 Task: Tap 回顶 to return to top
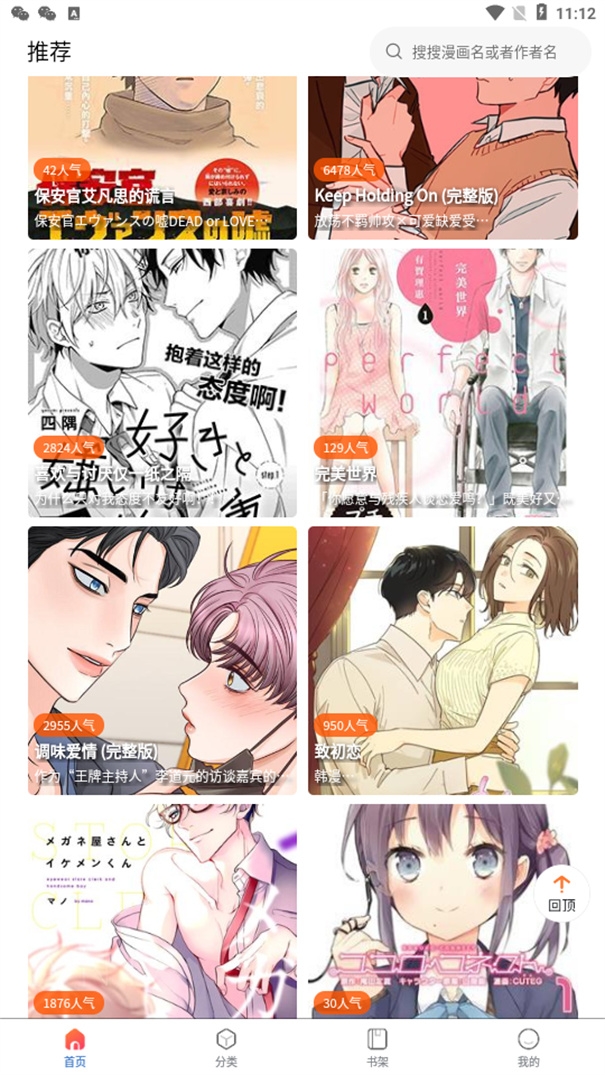click(x=561, y=892)
